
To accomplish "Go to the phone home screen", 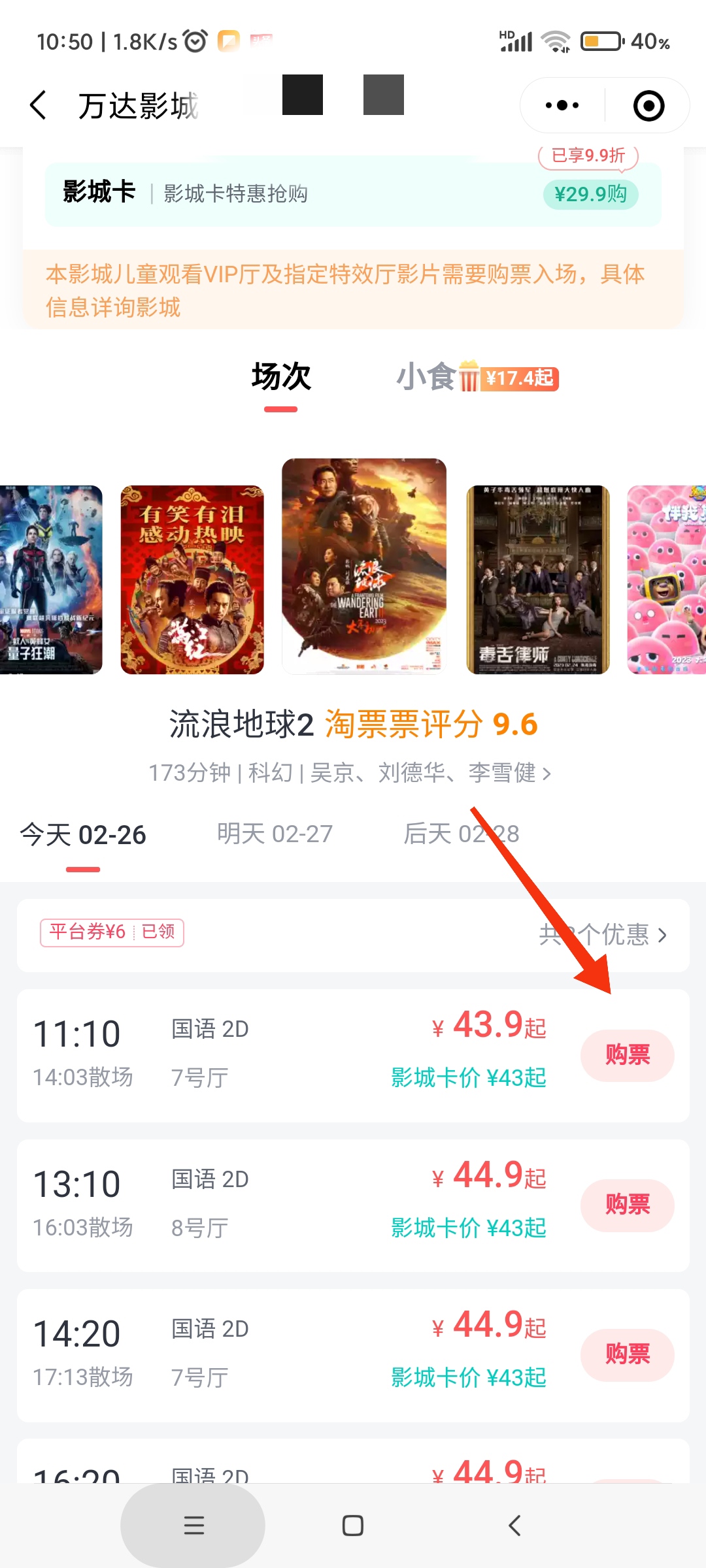I will (353, 1526).
